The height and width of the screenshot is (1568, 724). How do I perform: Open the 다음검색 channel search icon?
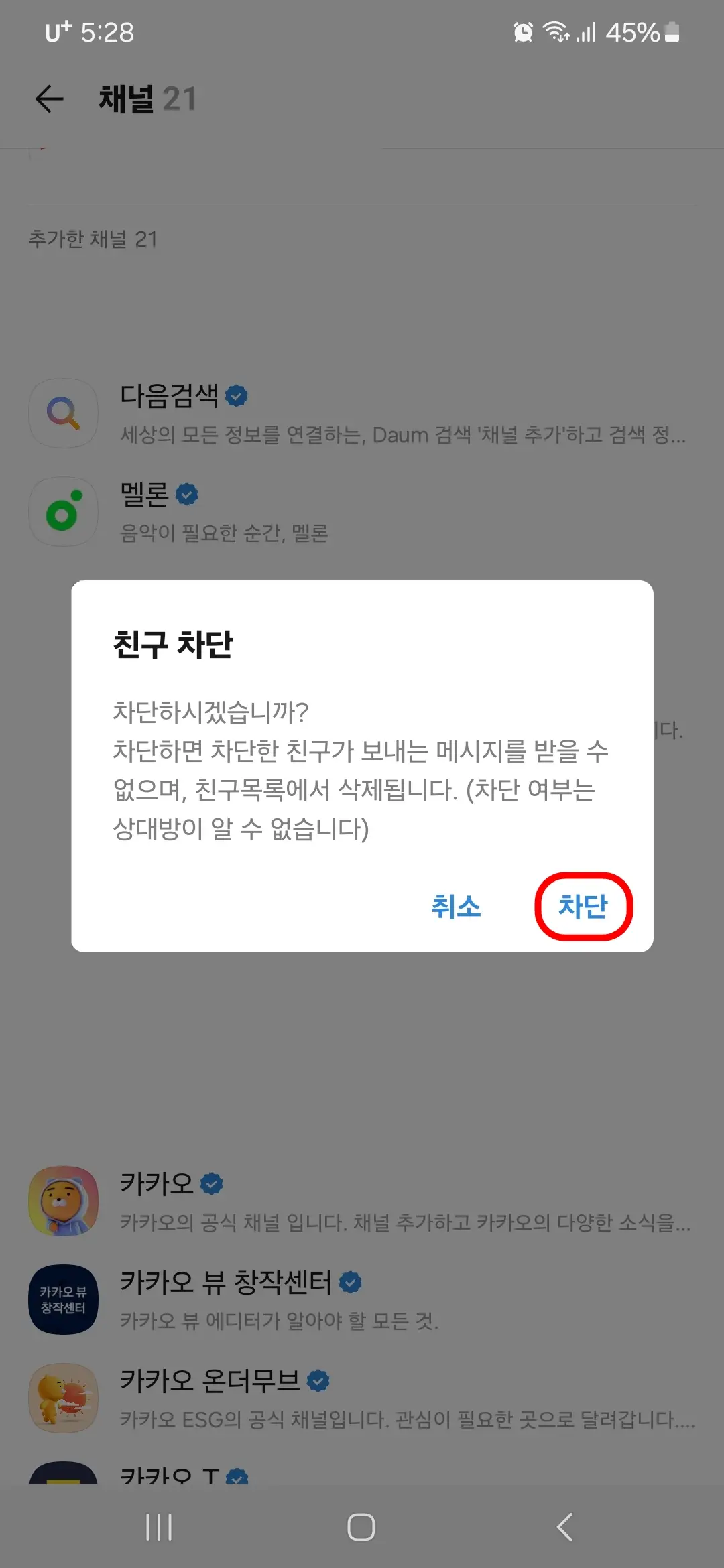tap(64, 413)
